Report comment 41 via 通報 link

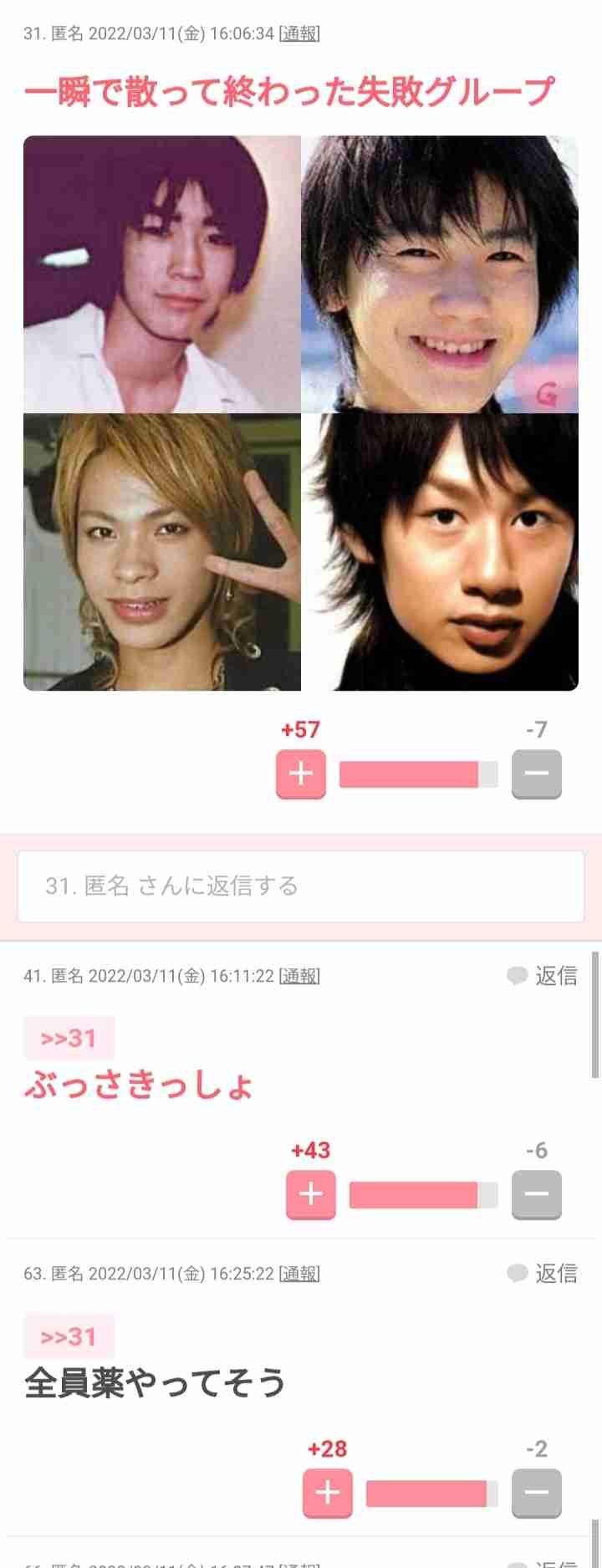click(x=299, y=976)
